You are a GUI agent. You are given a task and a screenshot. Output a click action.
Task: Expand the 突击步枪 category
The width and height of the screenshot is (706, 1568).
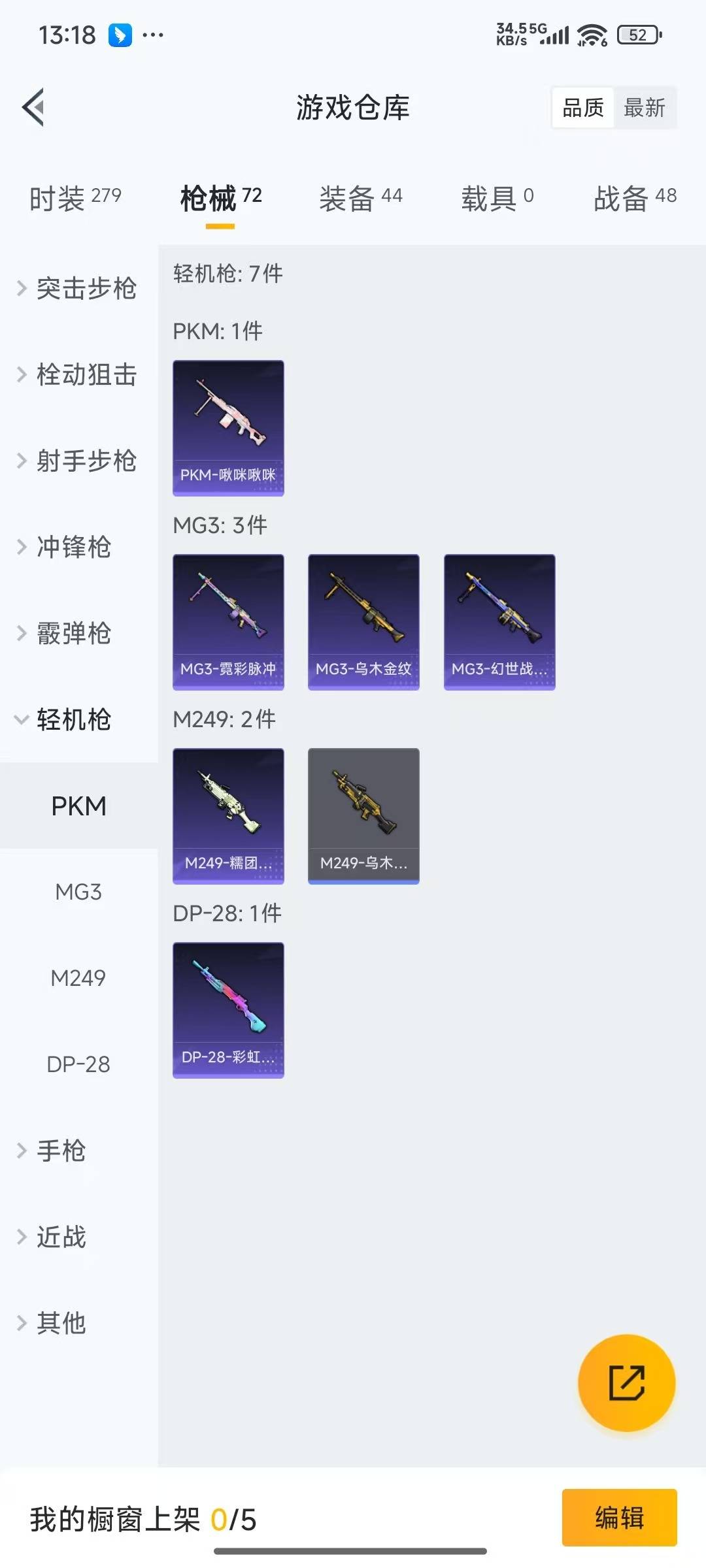point(78,288)
